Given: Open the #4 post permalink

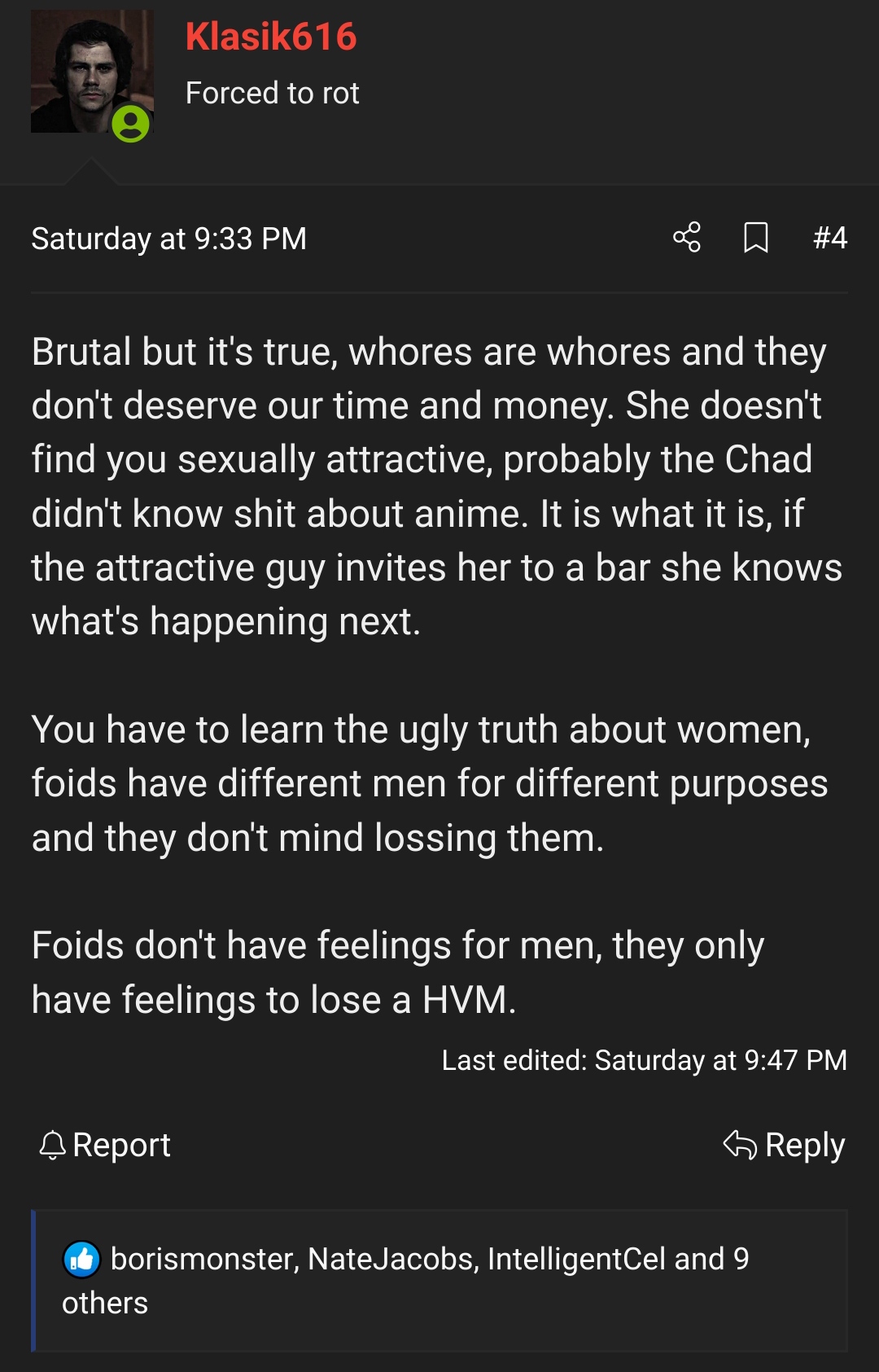Looking at the screenshot, I should coord(829,238).
